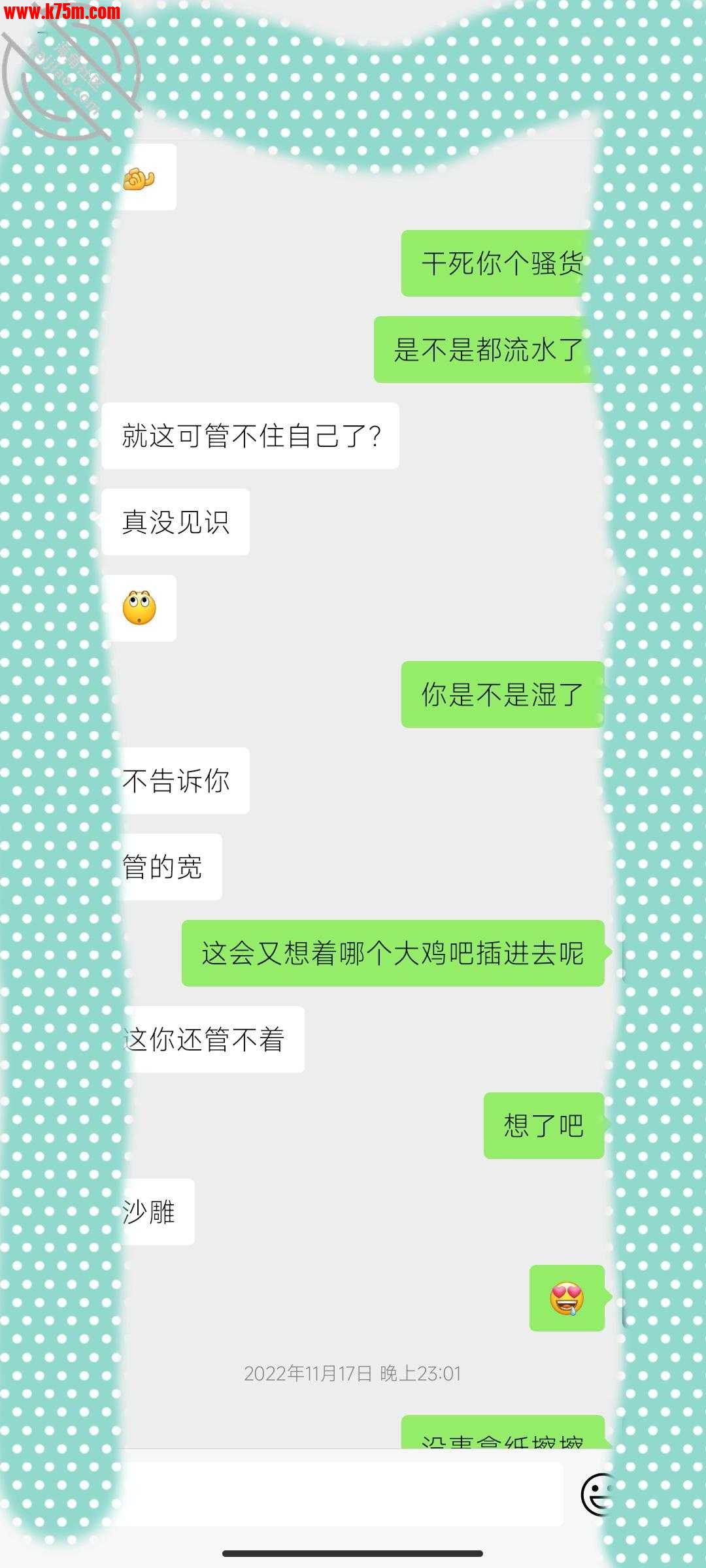Viewport: 706px width, 1568px height.
Task: Open the emoji picker icon
Action: [599, 1494]
